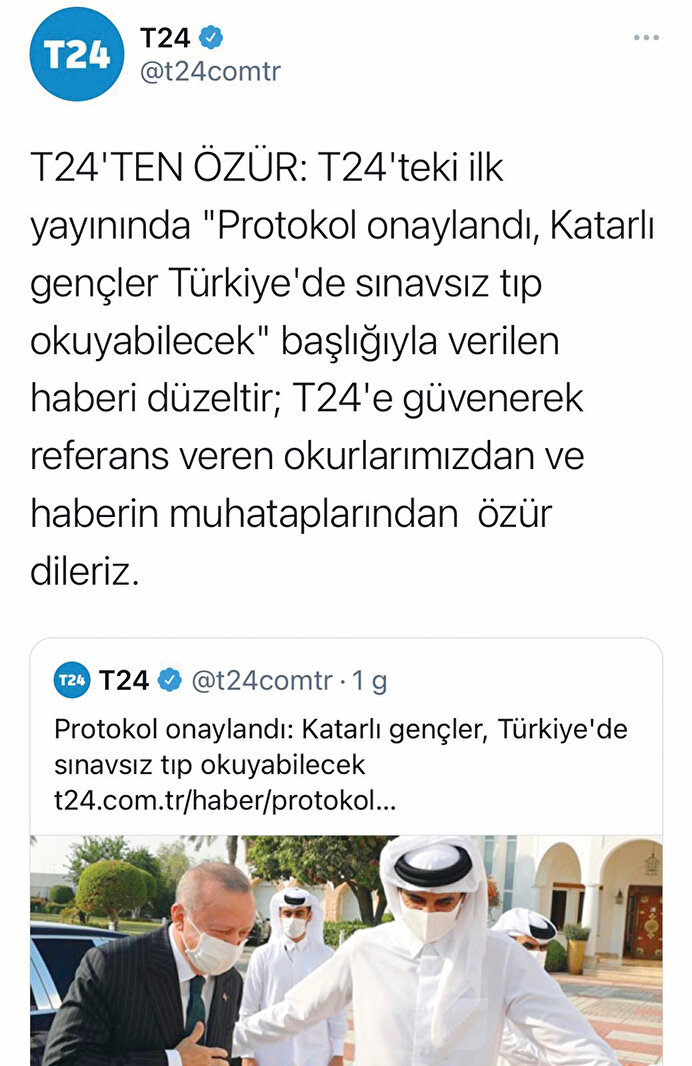The image size is (692, 1066).
Task: Open the @t24comtr handle profile
Action: [x=209, y=72]
